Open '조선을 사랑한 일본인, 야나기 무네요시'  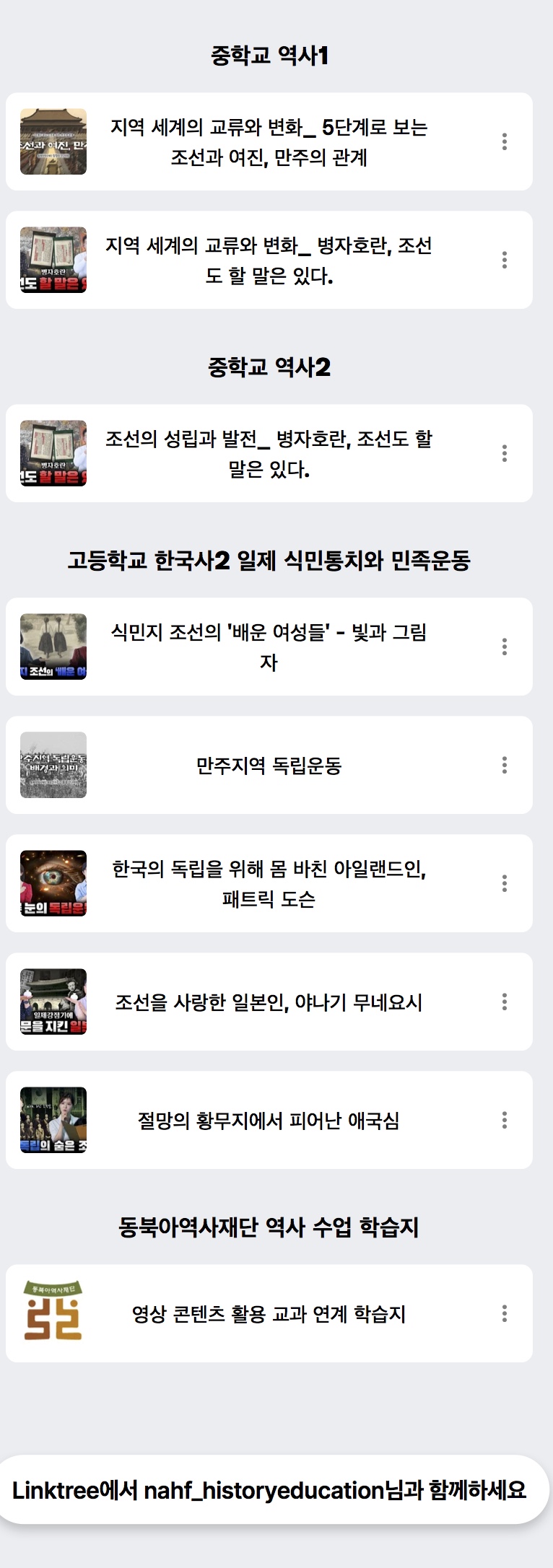click(x=269, y=1002)
